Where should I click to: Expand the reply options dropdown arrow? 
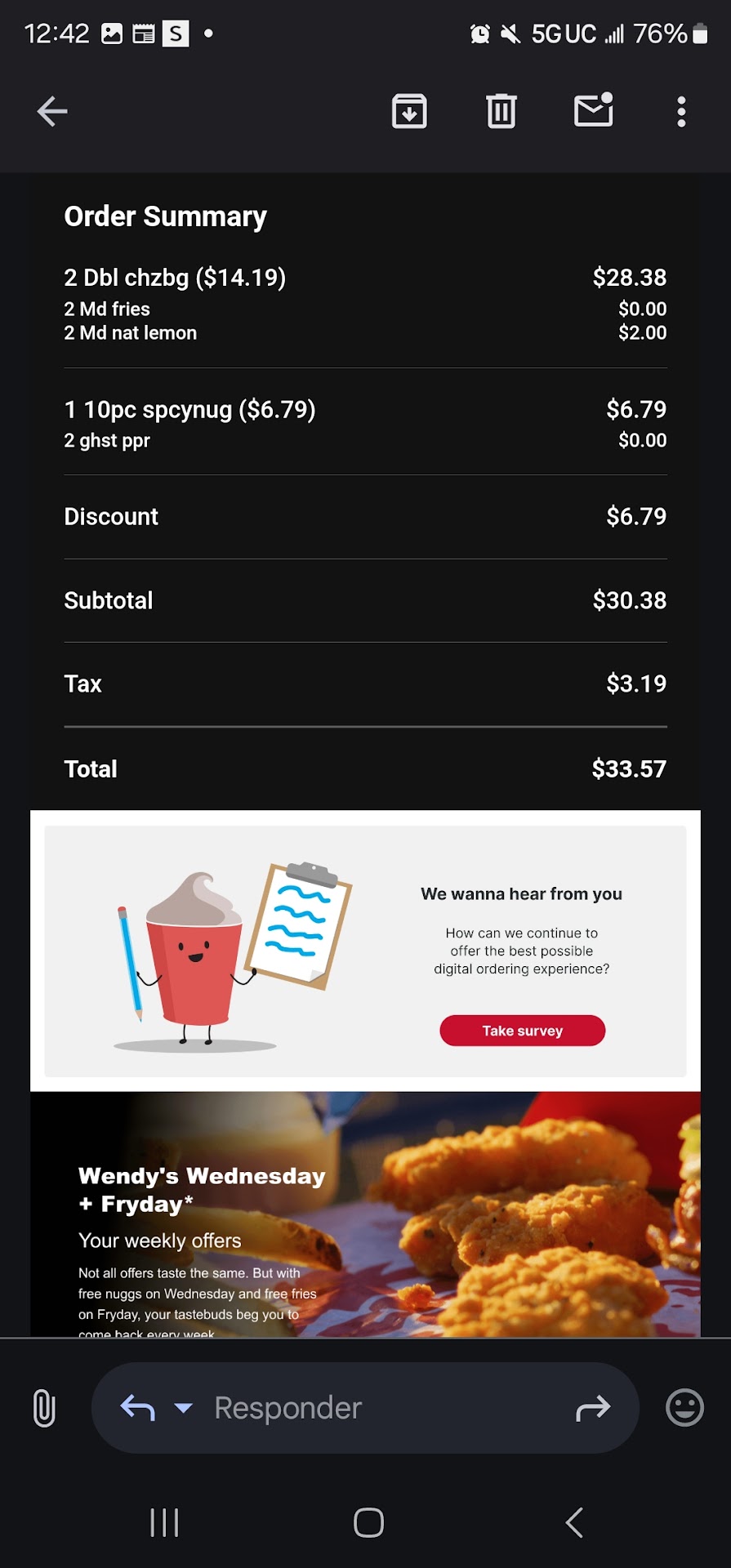pyautogui.click(x=184, y=1408)
